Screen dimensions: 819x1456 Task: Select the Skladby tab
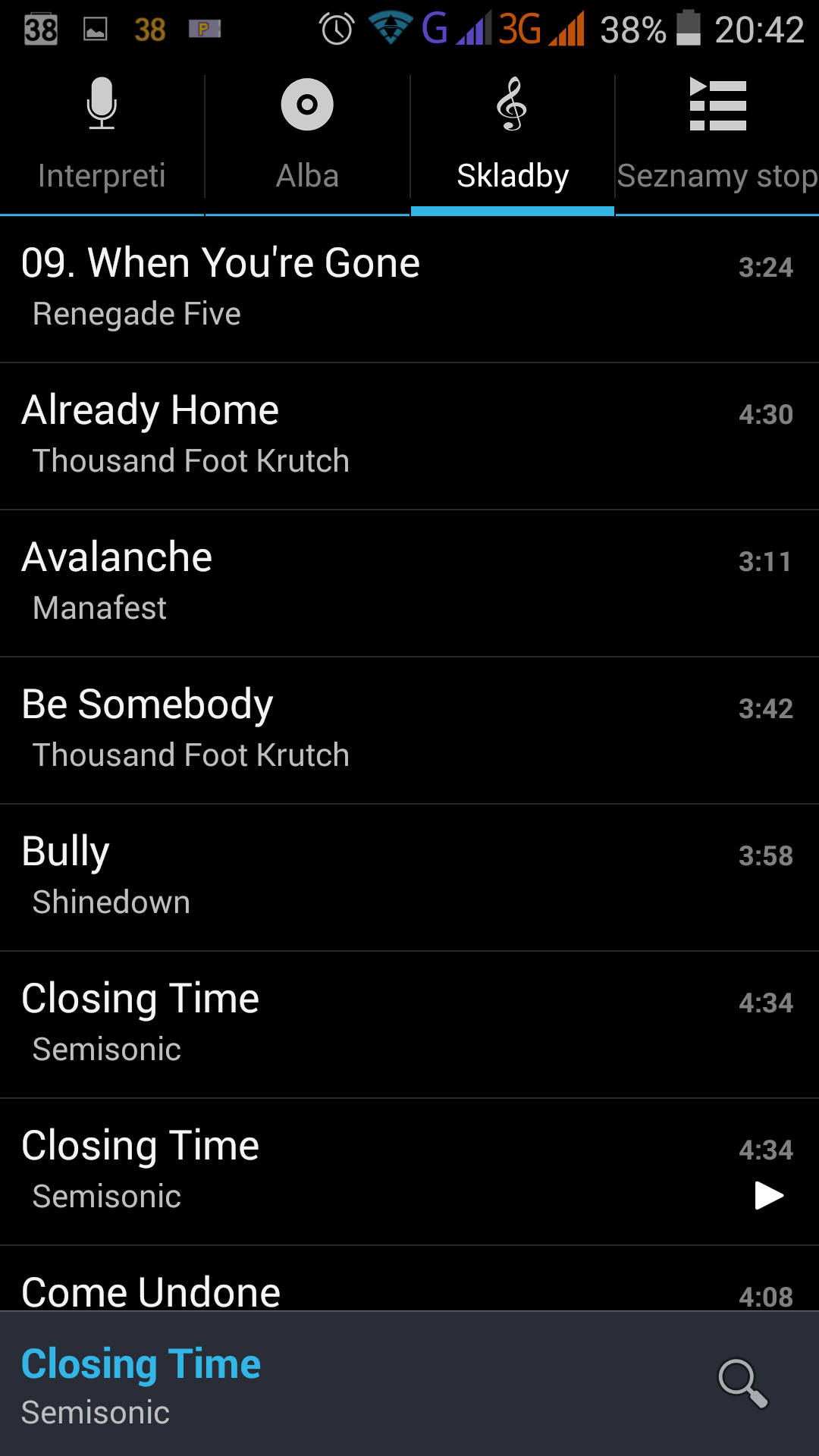point(513,138)
